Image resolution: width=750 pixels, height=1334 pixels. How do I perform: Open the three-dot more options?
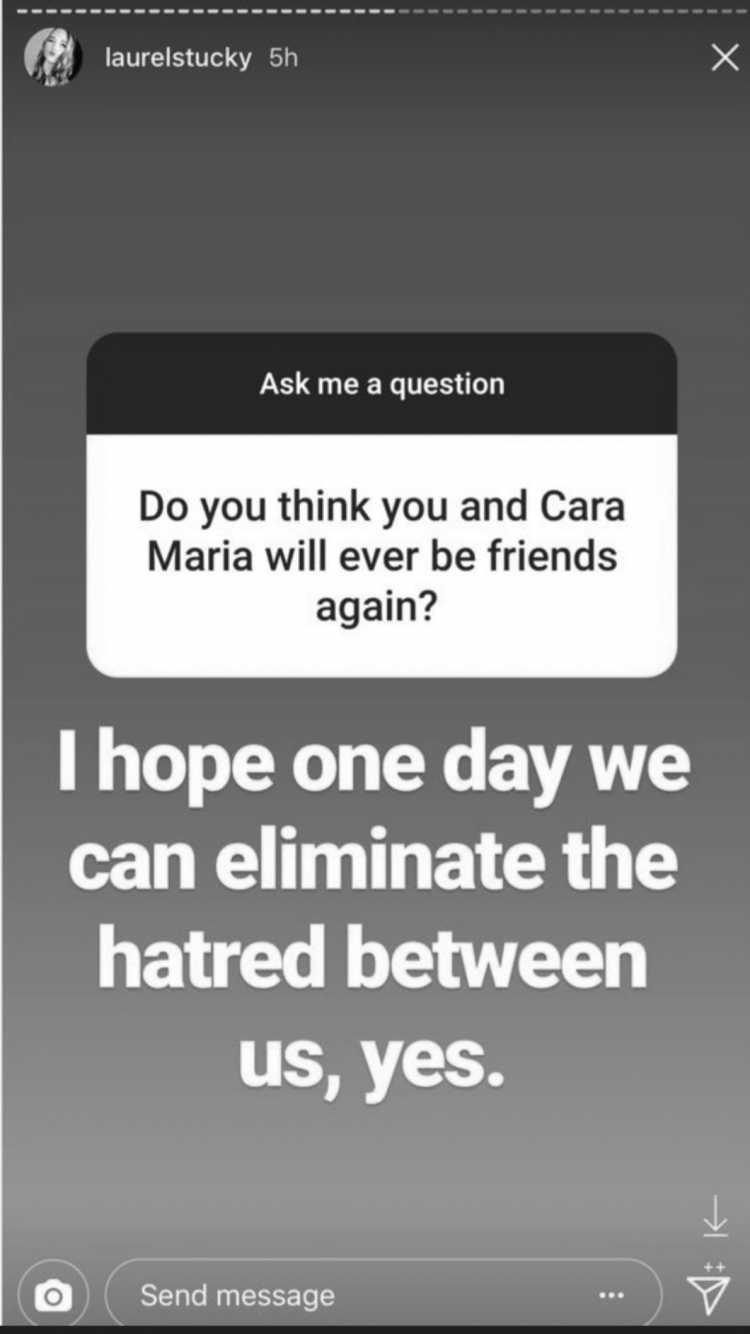pos(611,1296)
